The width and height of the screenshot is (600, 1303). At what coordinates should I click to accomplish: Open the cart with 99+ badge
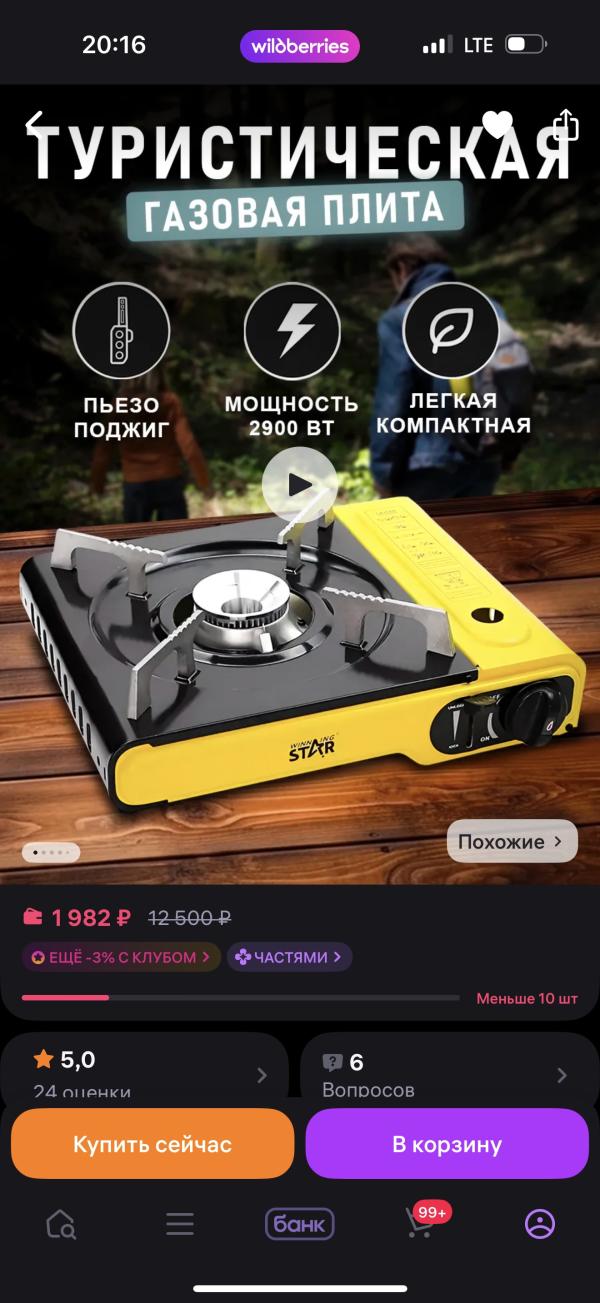click(x=422, y=1222)
